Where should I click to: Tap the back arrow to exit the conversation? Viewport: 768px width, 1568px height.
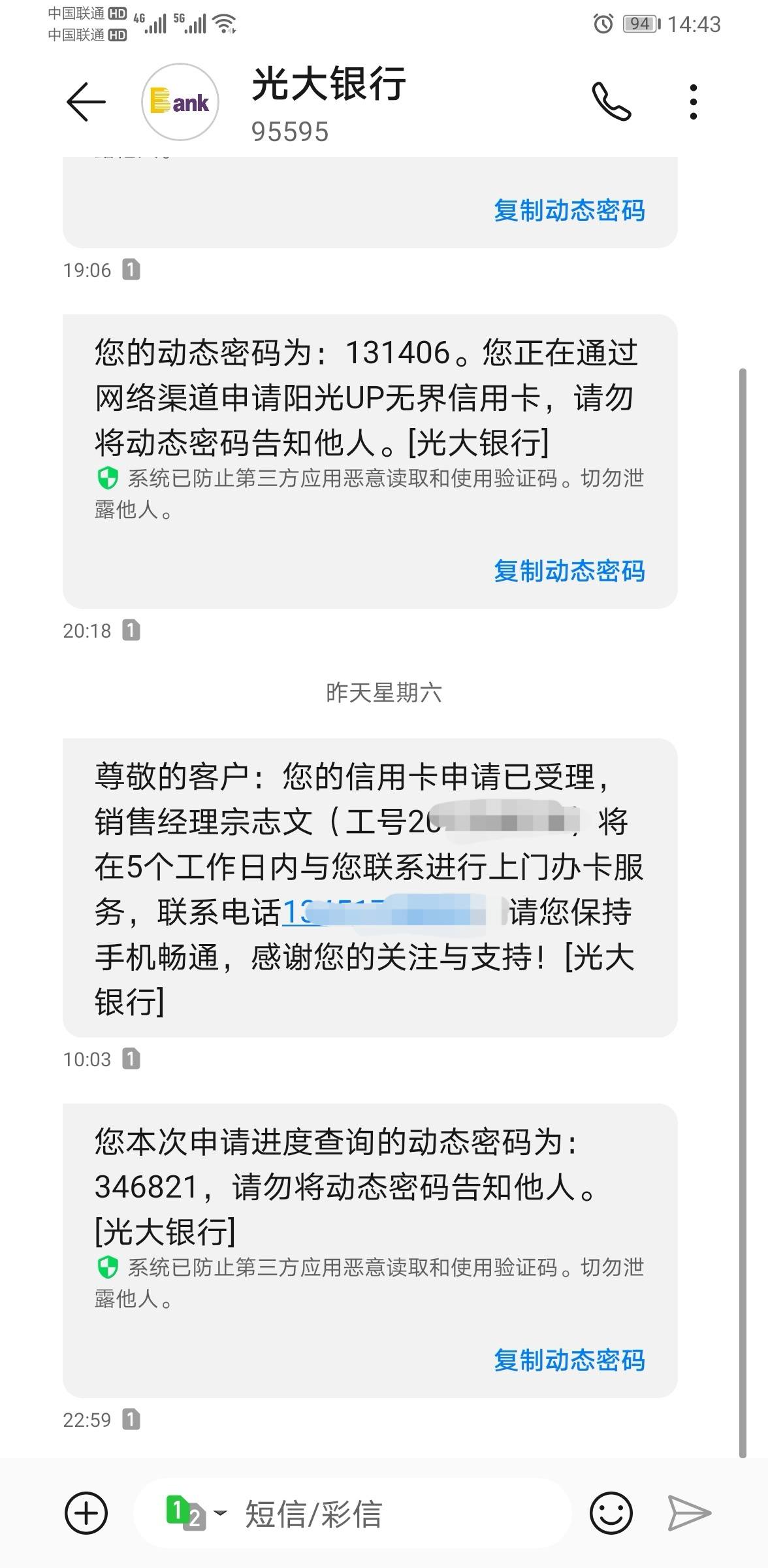[86, 101]
